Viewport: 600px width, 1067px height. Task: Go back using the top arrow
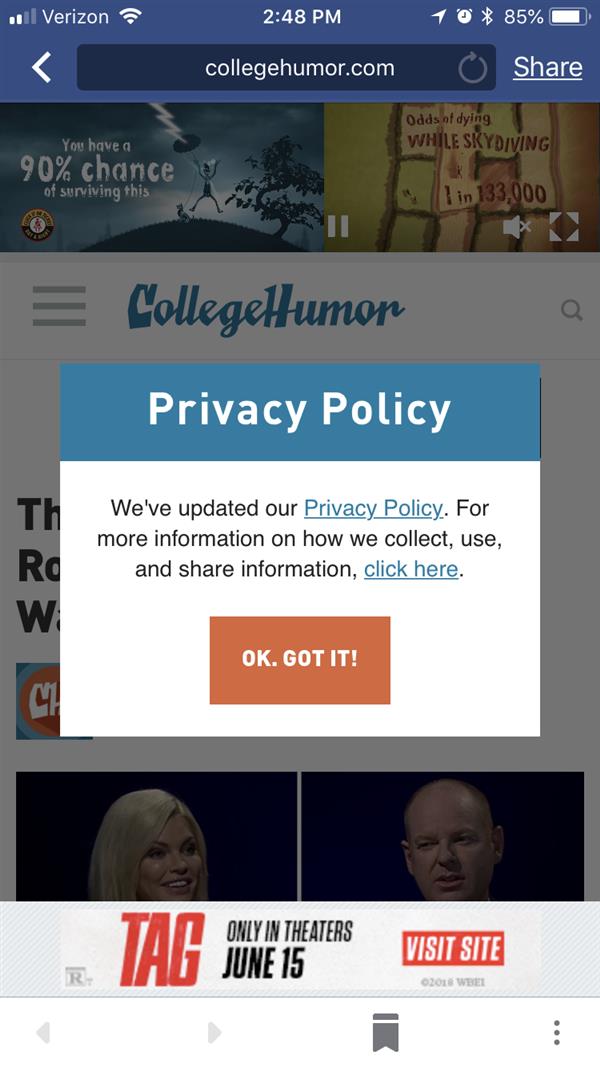pos(41,67)
